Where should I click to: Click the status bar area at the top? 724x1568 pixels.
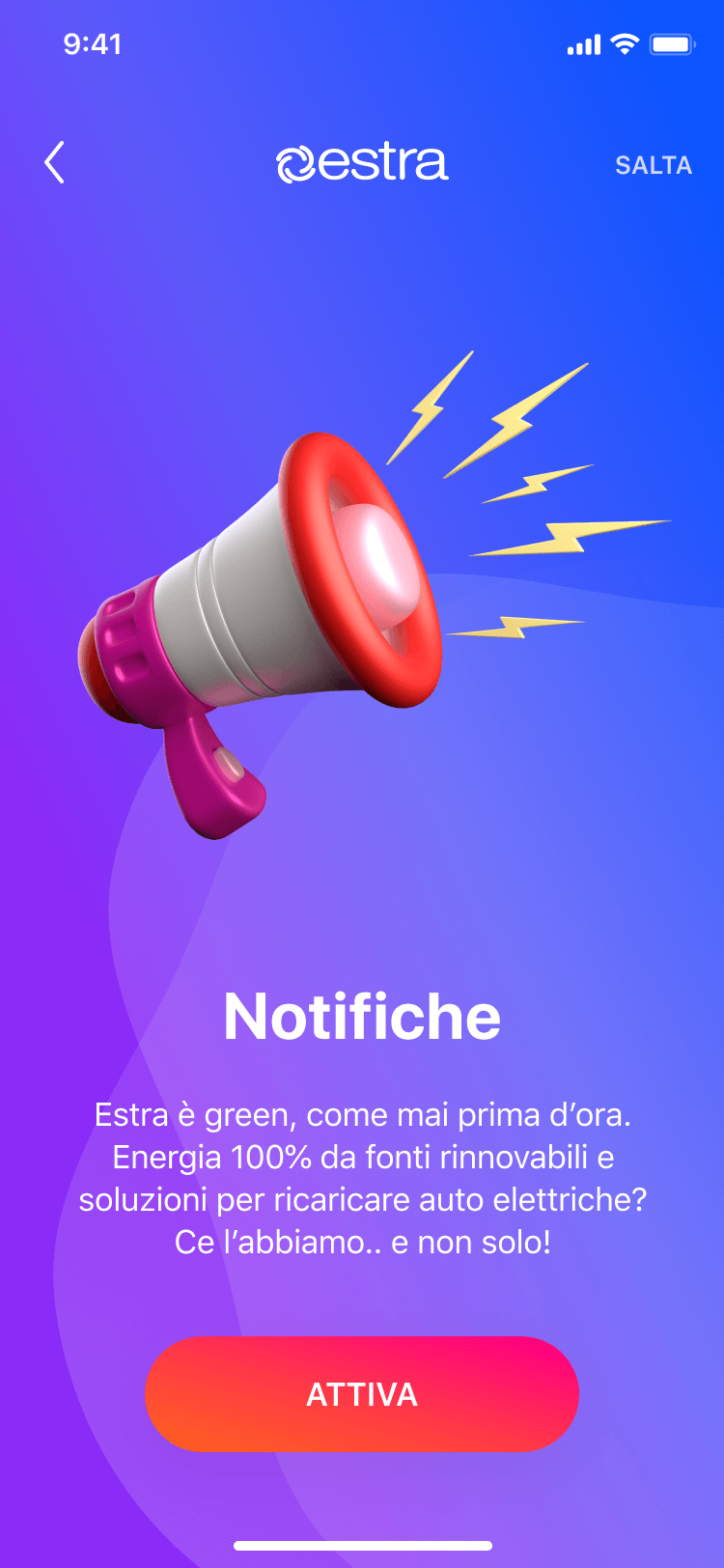pyautogui.click(x=362, y=42)
